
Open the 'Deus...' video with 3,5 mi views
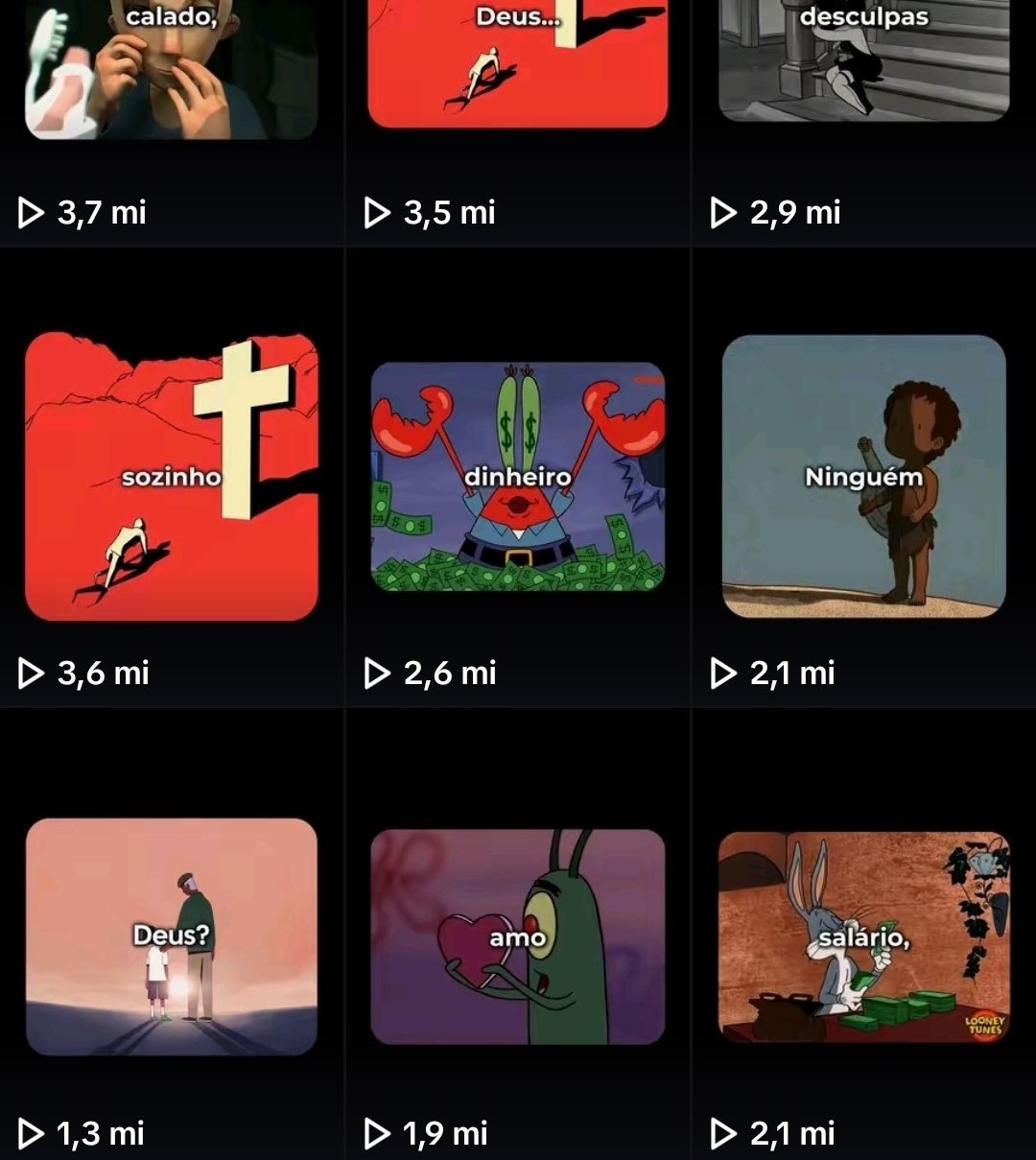tap(517, 67)
